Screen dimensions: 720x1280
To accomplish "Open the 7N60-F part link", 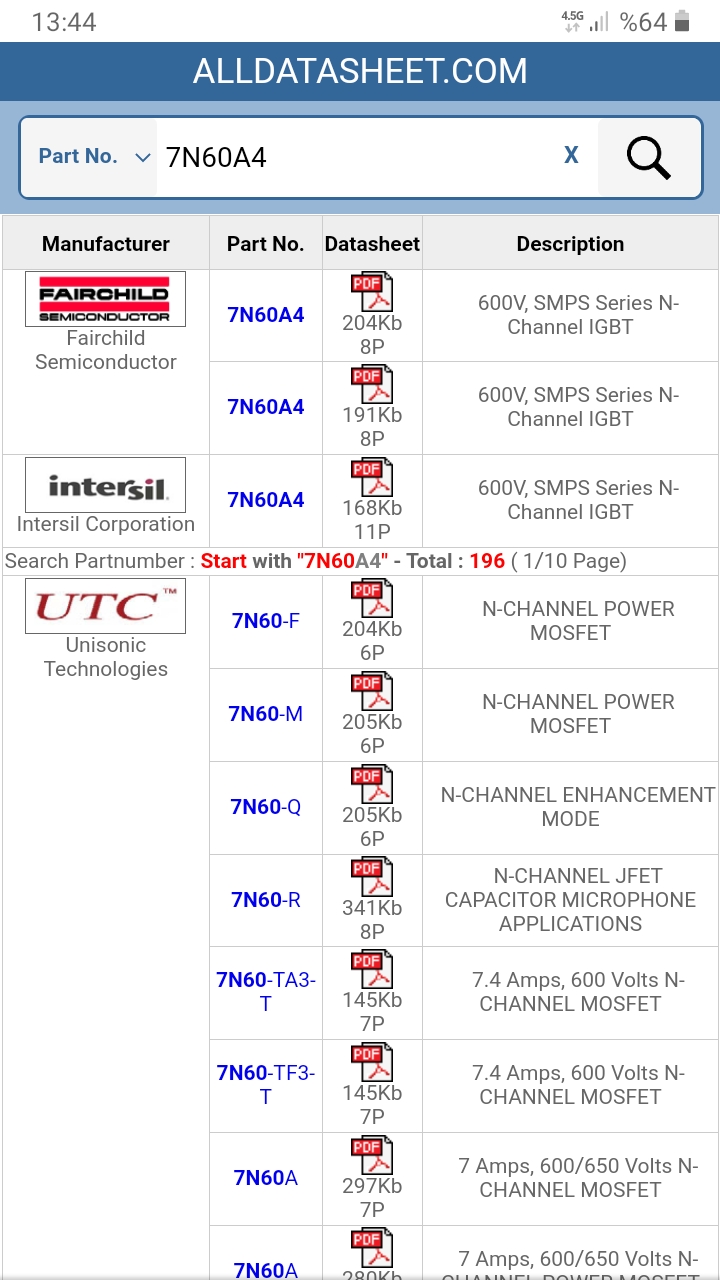I will tap(266, 621).
